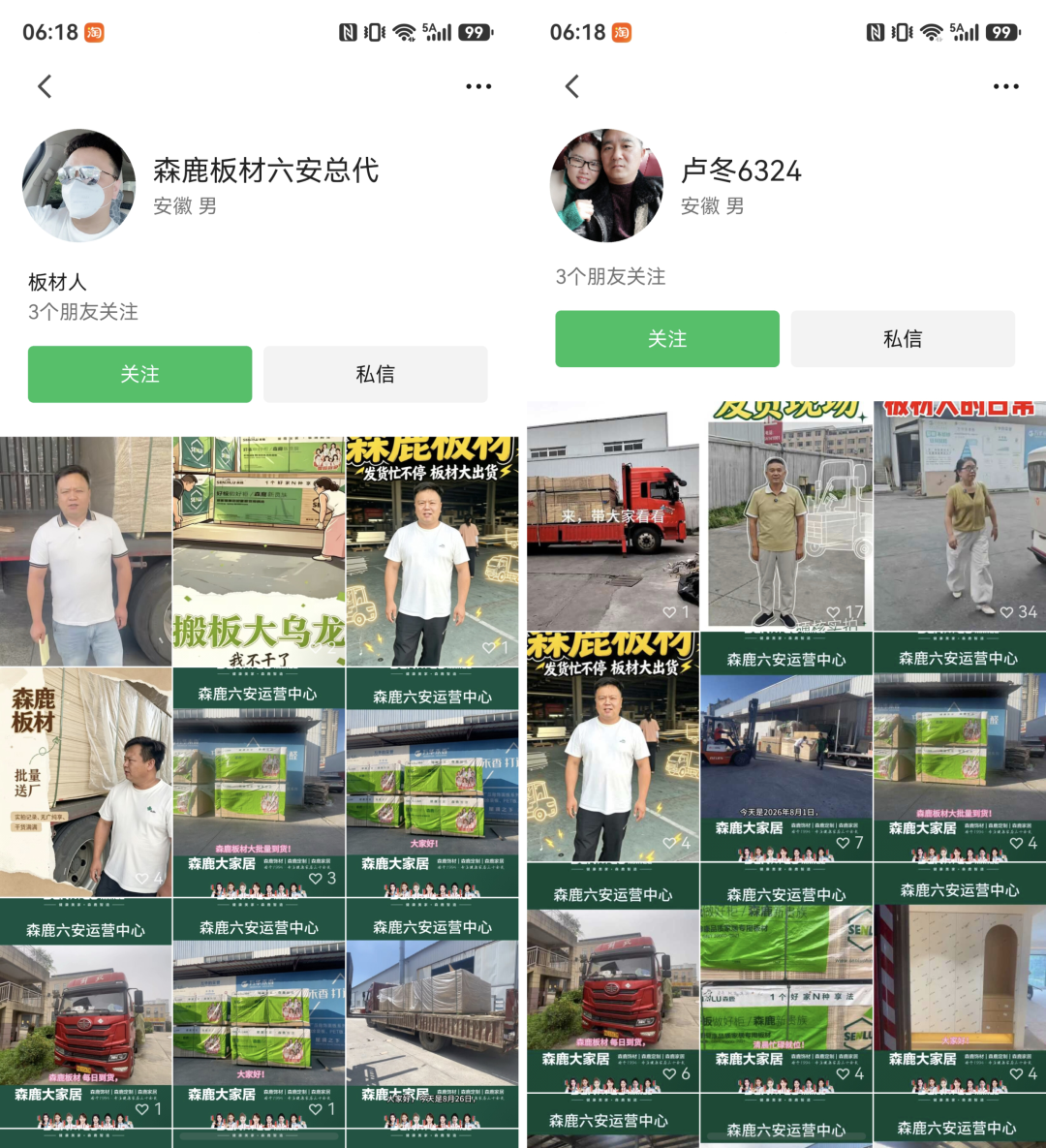Play the red truck video captioned 来，带大家看看
The height and width of the screenshot is (1148, 1046).
point(613,515)
